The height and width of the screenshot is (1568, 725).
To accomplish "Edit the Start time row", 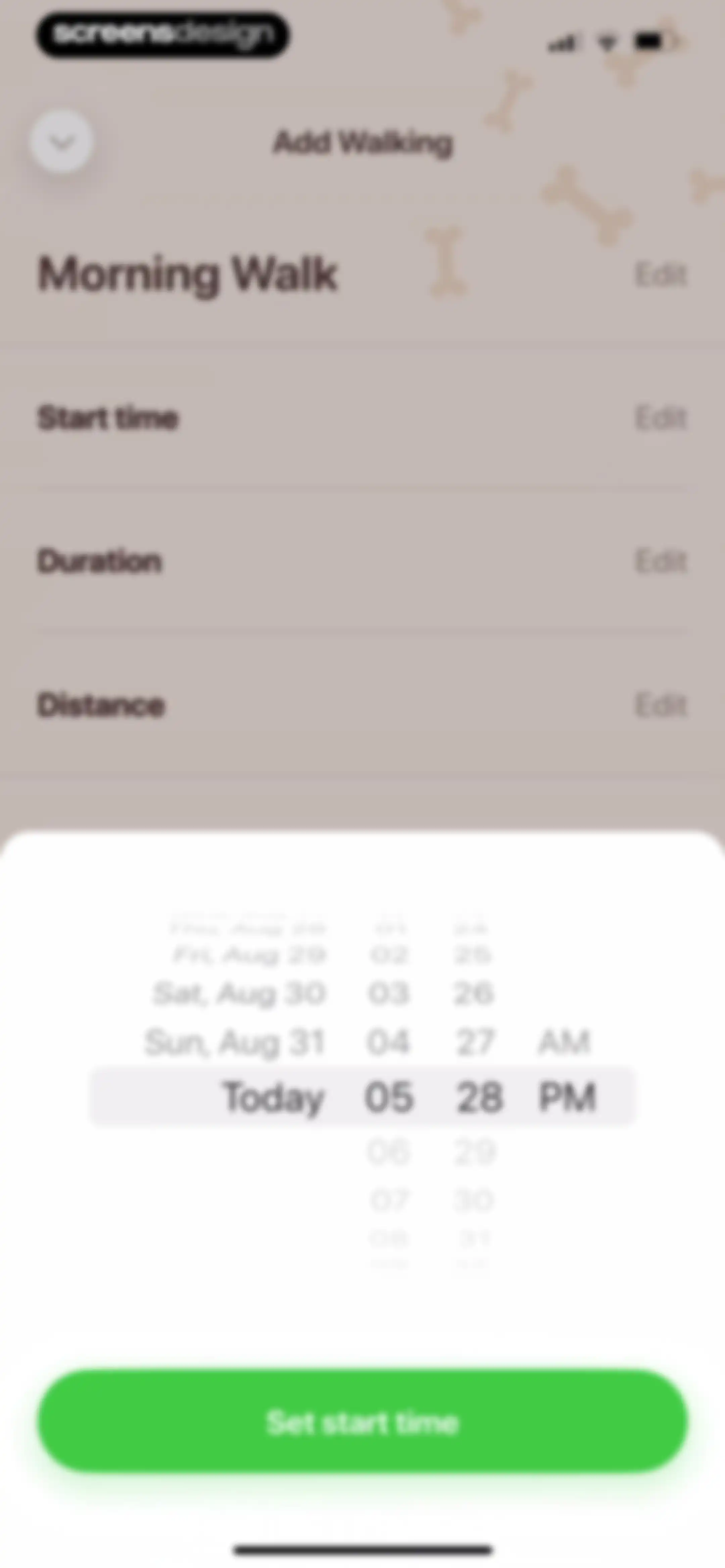I will [x=661, y=418].
